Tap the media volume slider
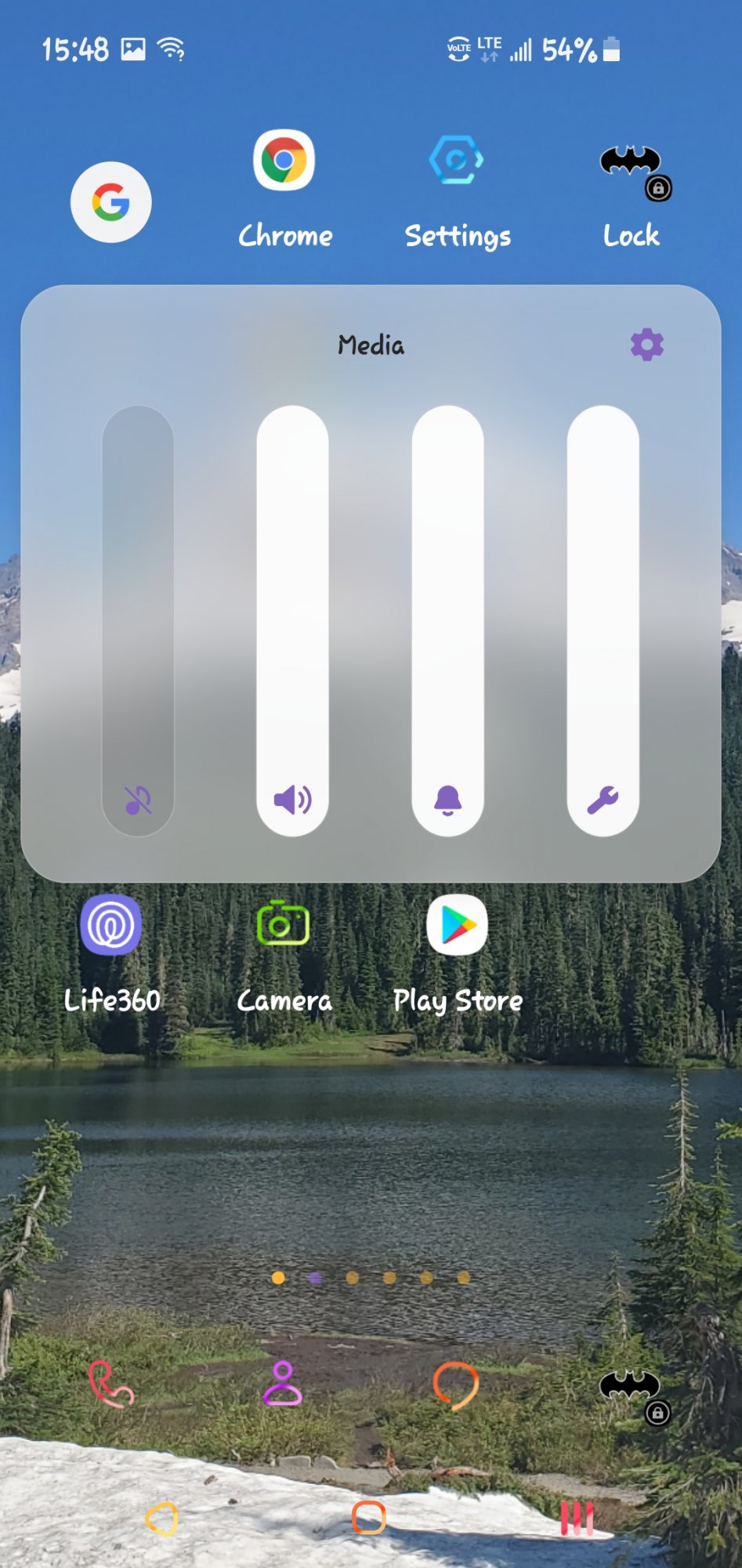 292,620
